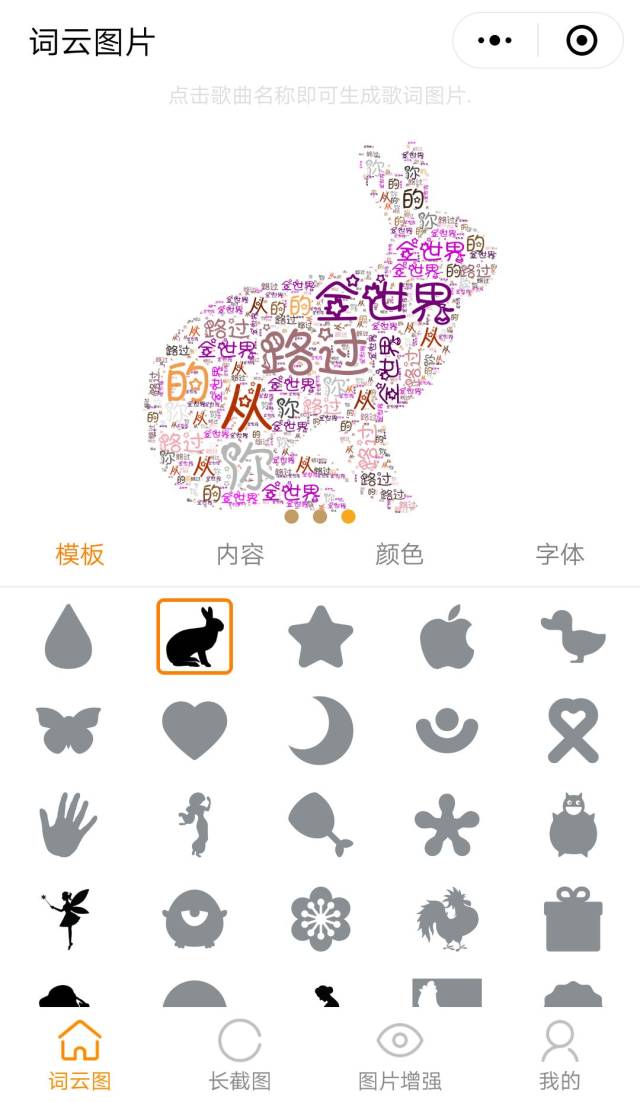Open the 字体 tab

tap(560, 554)
